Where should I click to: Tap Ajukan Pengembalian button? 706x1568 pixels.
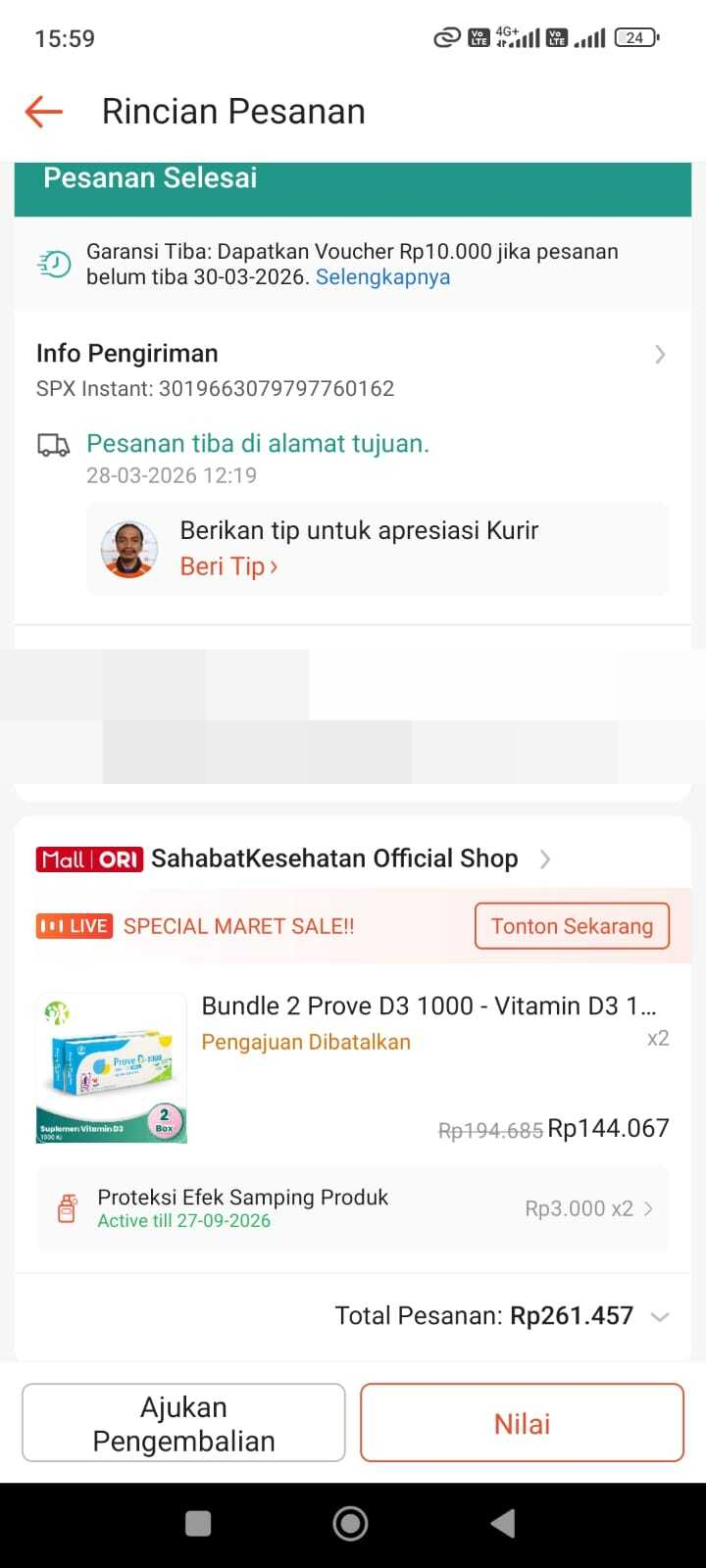coord(183,1423)
